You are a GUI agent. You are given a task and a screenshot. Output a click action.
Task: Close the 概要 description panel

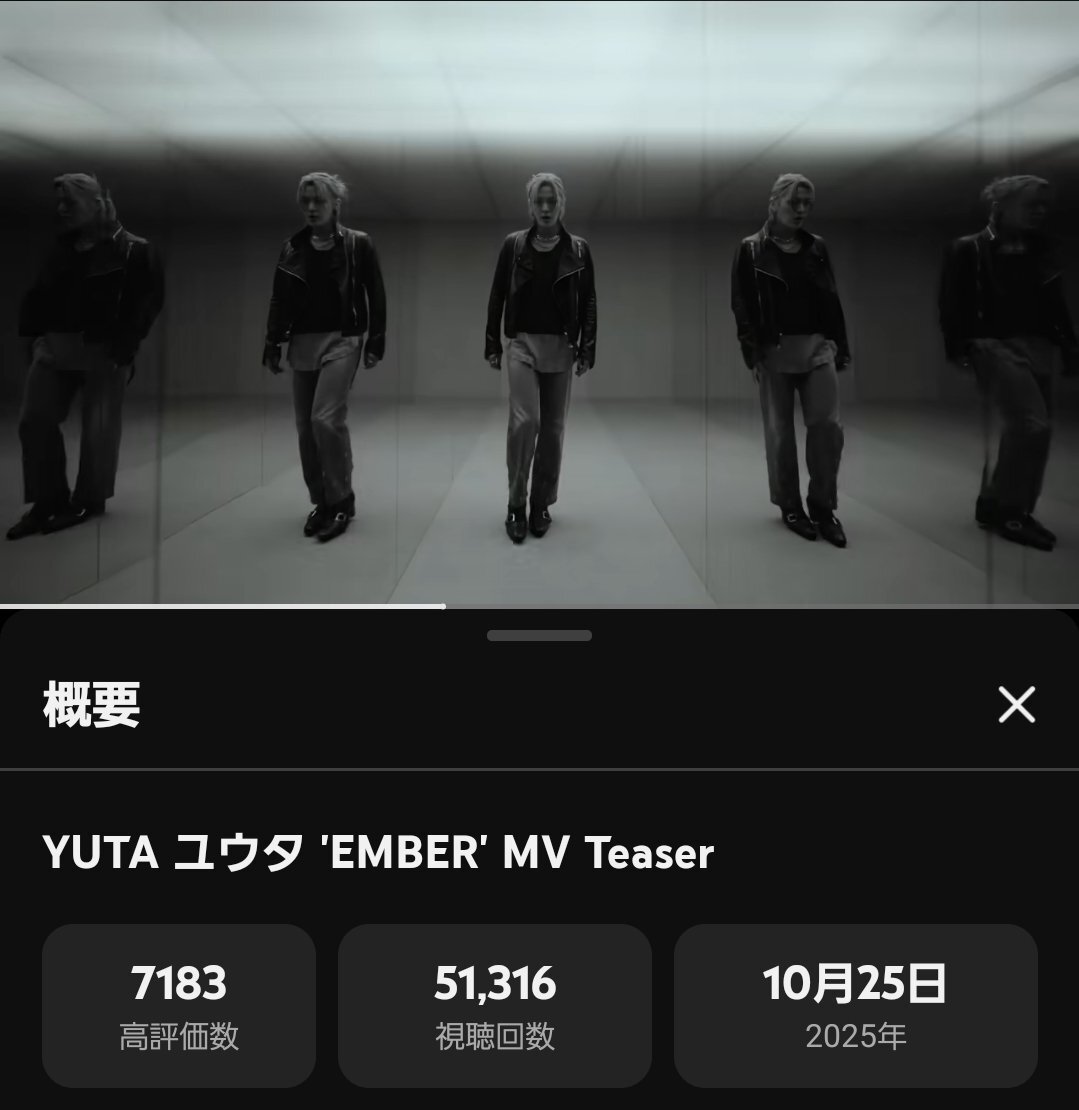pyautogui.click(x=1016, y=706)
